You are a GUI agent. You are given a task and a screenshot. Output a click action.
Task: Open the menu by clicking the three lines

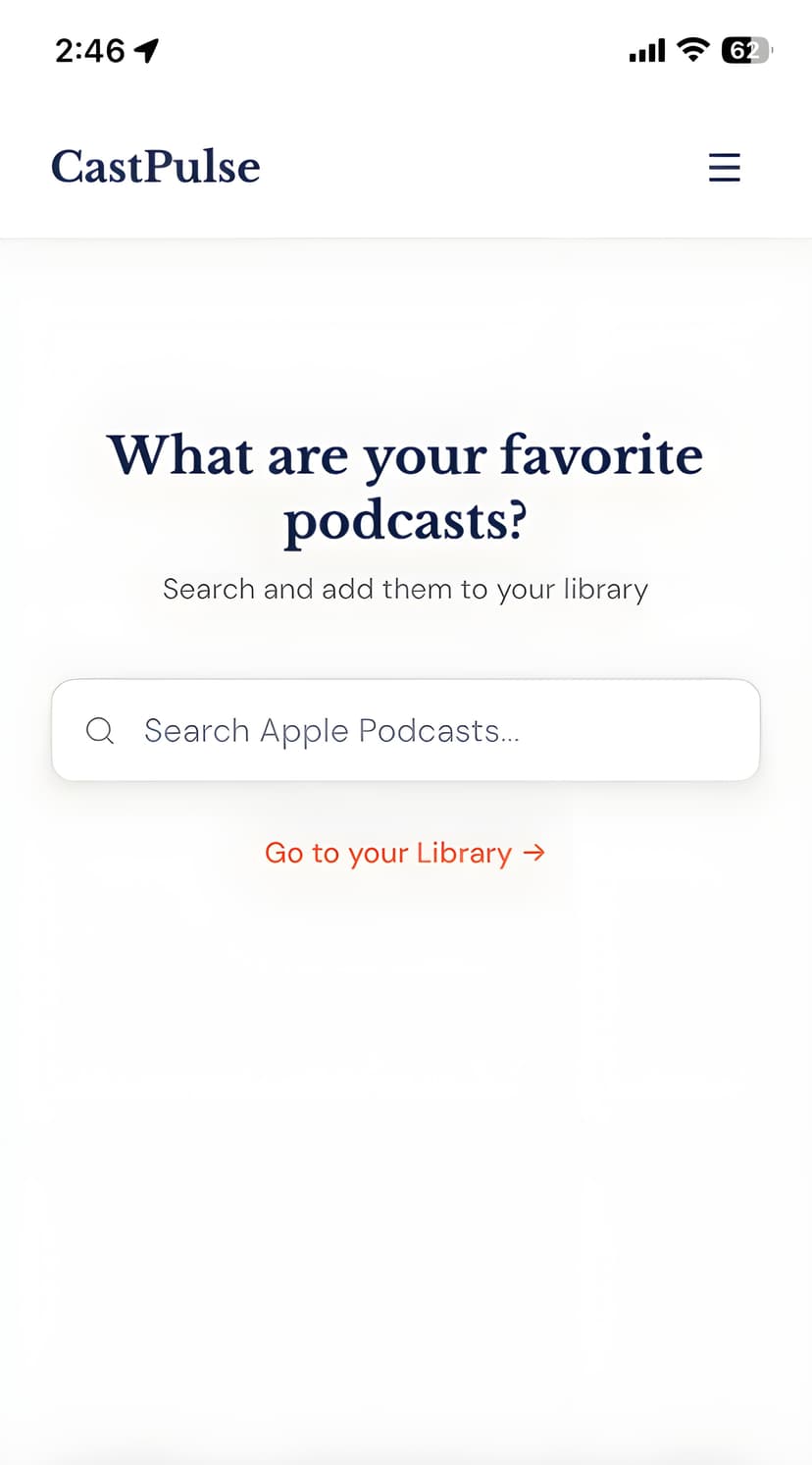724,167
